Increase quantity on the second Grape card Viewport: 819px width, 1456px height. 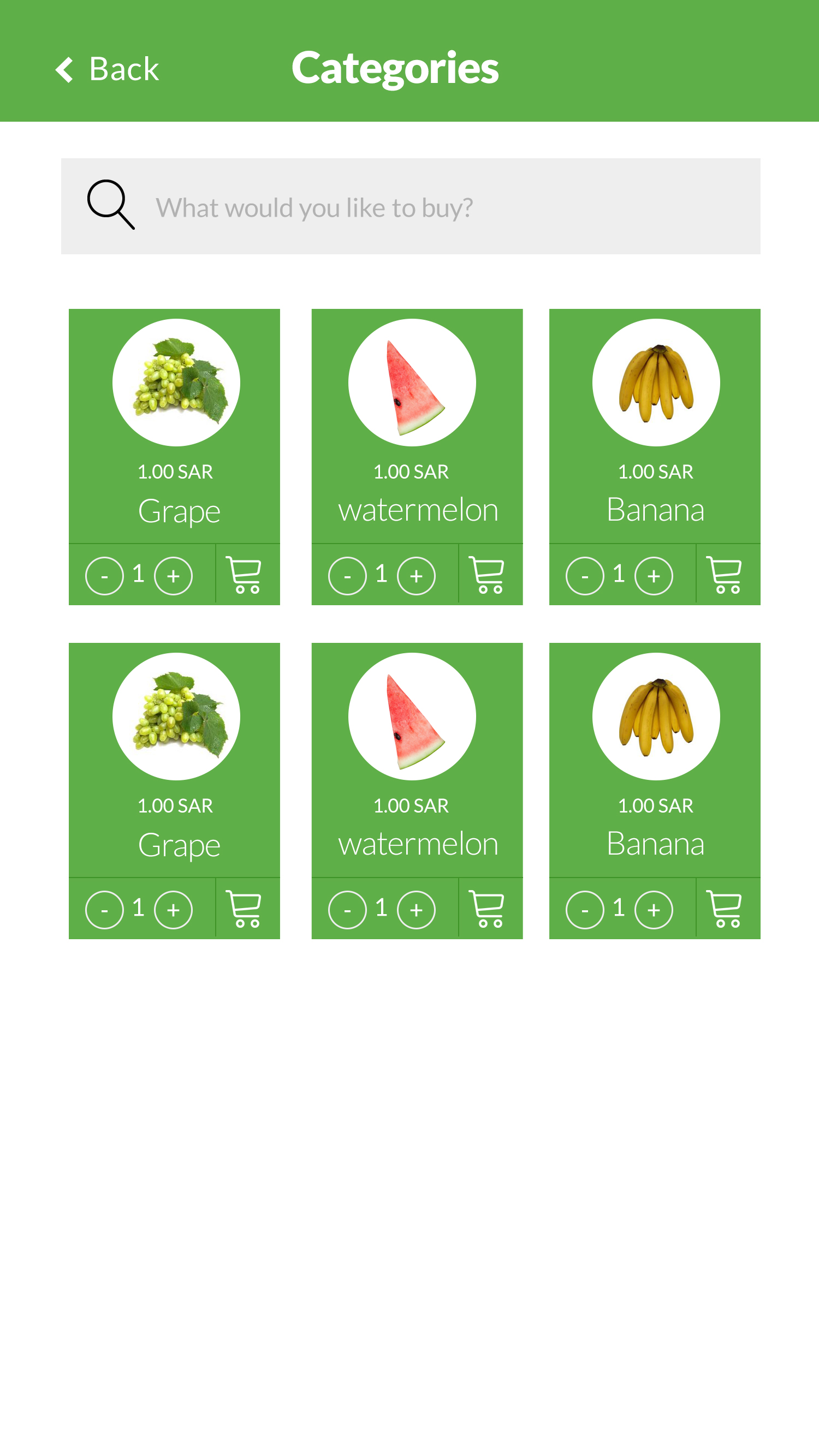tap(173, 910)
